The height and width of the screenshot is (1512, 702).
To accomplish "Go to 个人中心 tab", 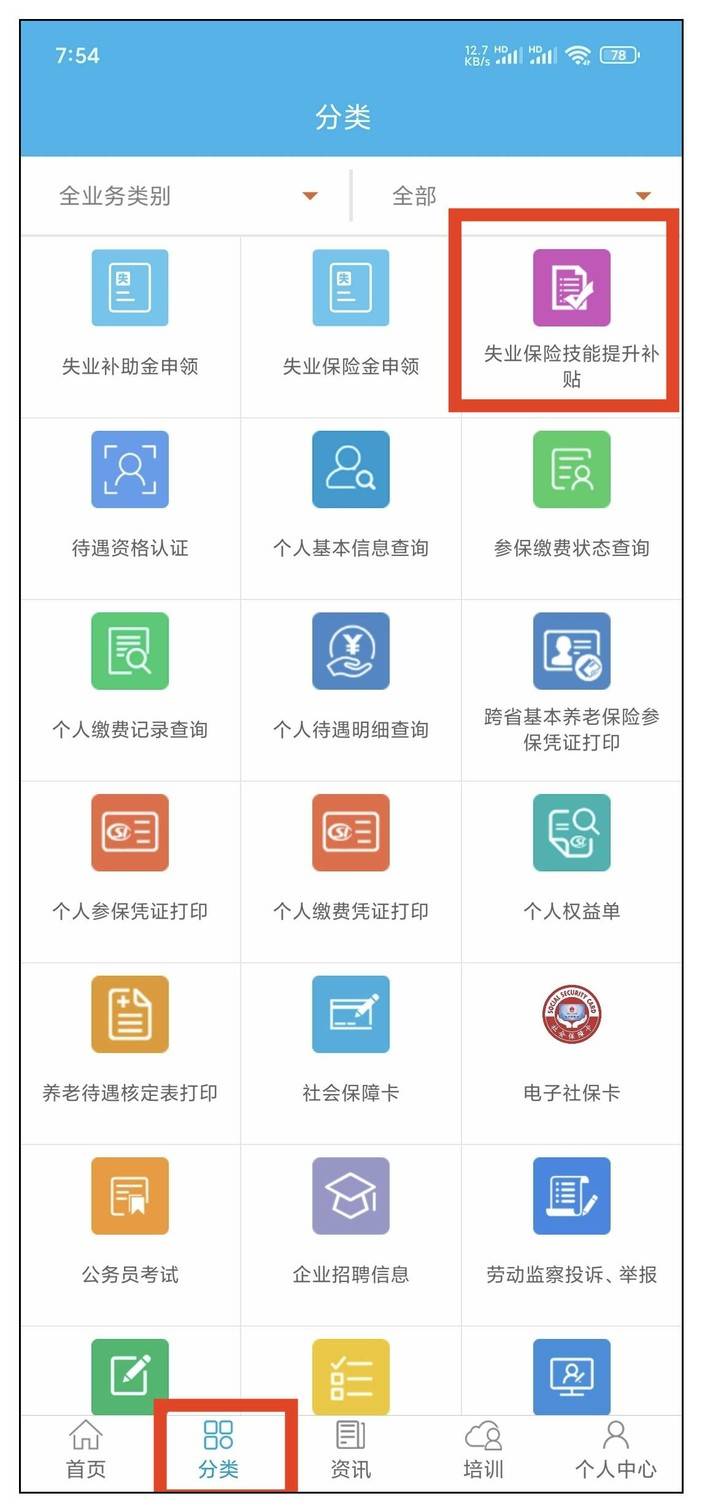I will [615, 1450].
